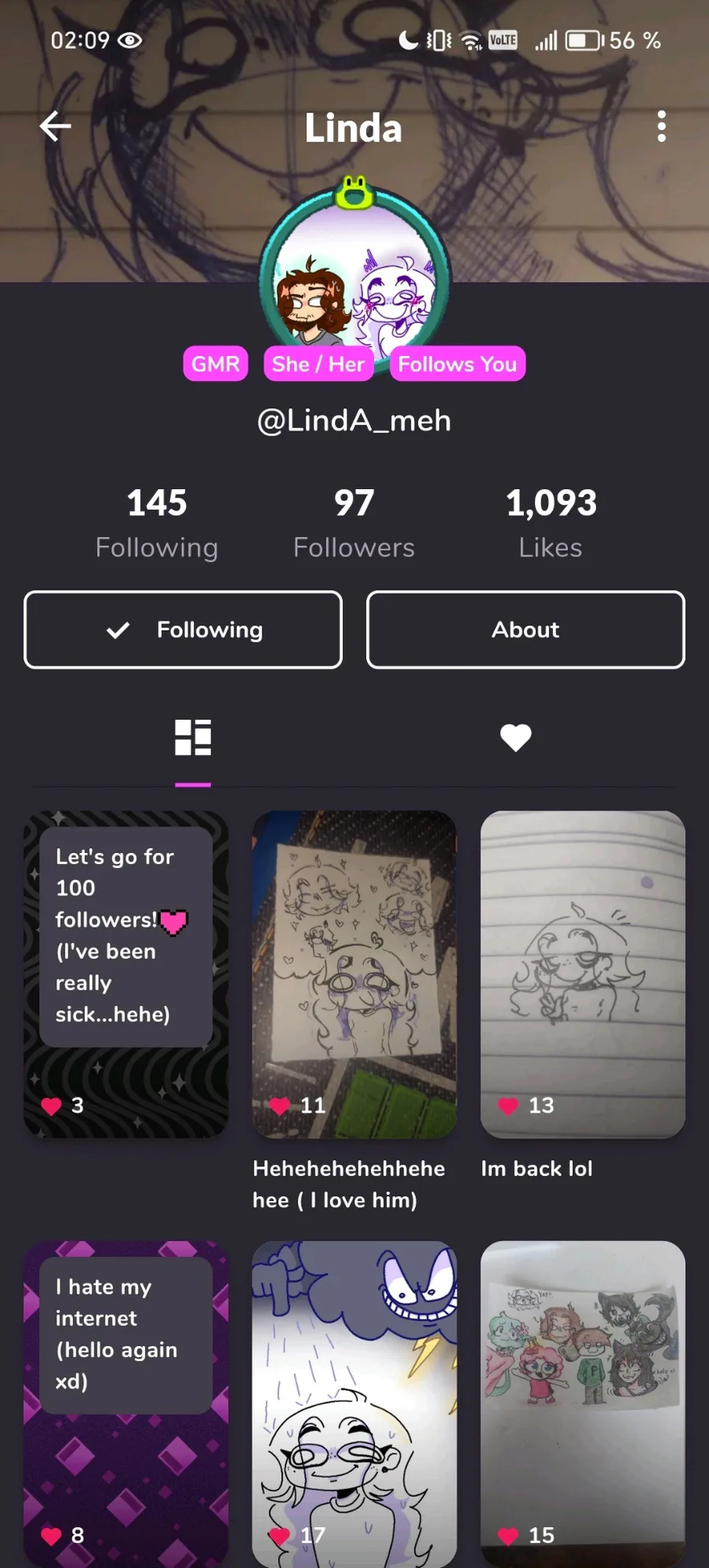The height and width of the screenshot is (1568, 709).
Task: Go back using the arrow icon
Action: 55,126
